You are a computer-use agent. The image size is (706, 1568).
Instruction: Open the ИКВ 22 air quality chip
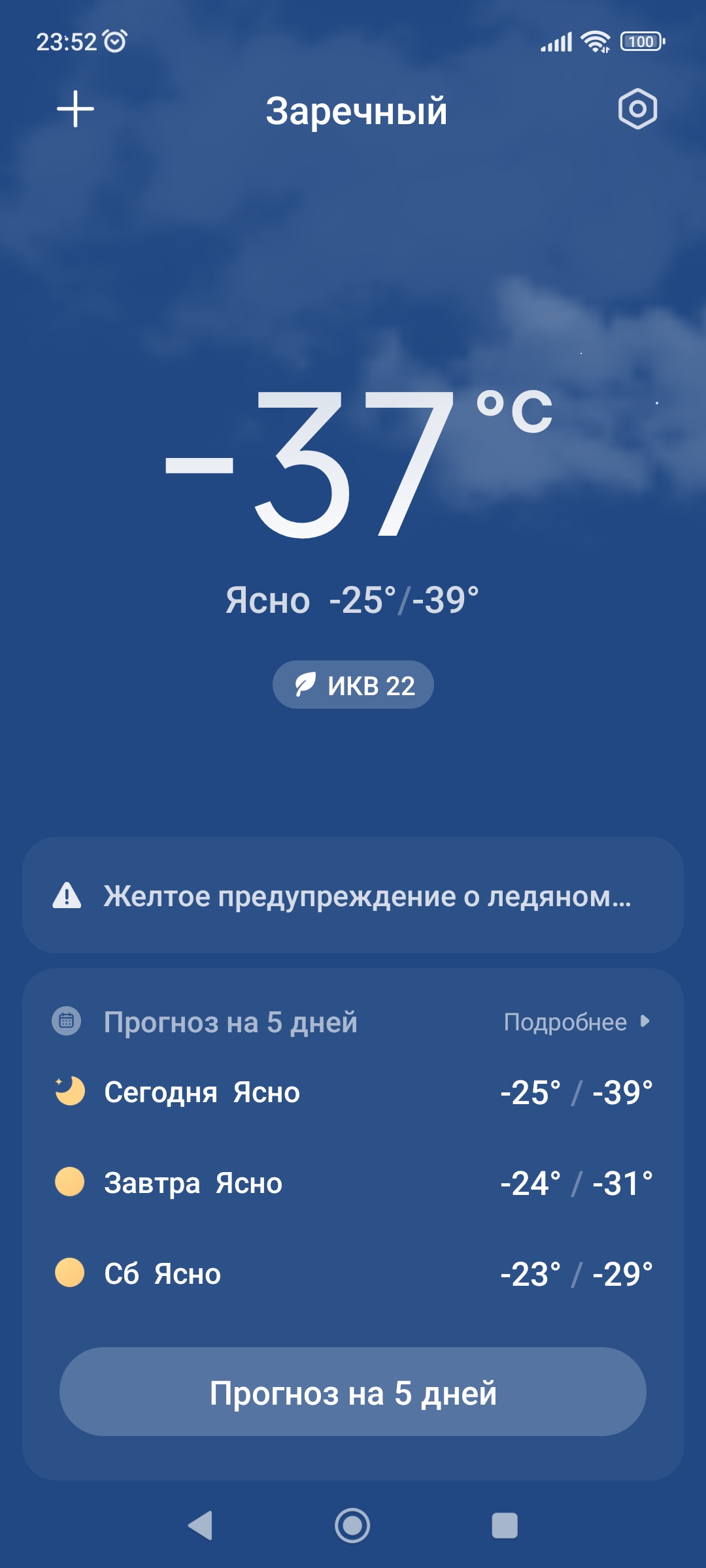353,685
